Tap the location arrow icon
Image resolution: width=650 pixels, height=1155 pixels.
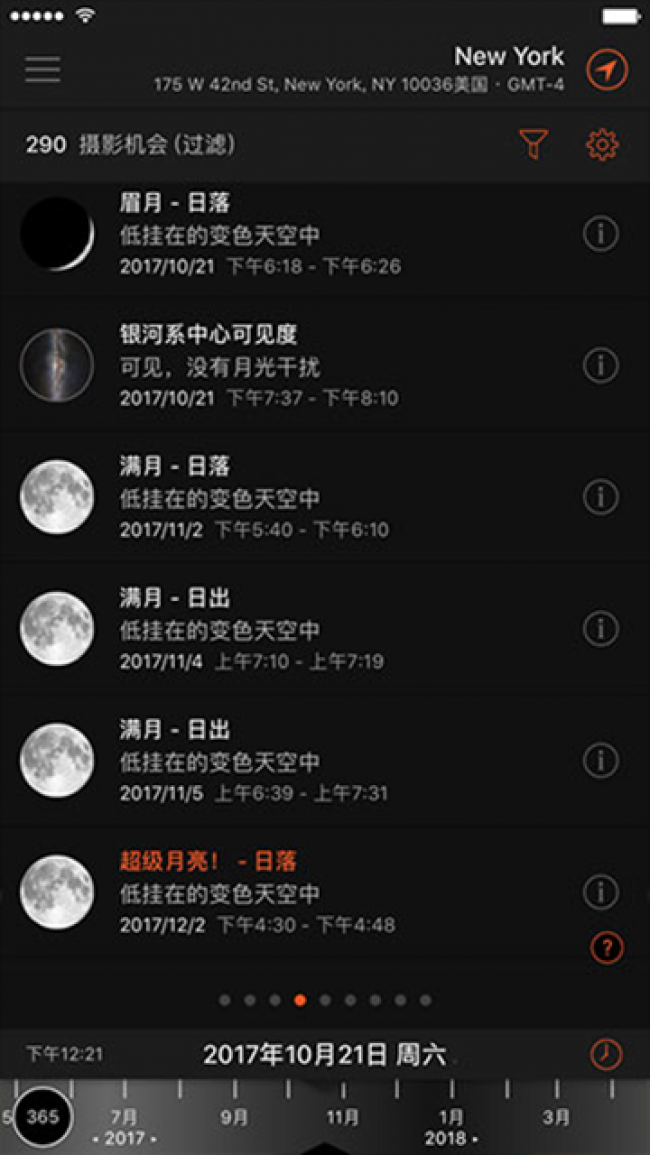pos(607,69)
